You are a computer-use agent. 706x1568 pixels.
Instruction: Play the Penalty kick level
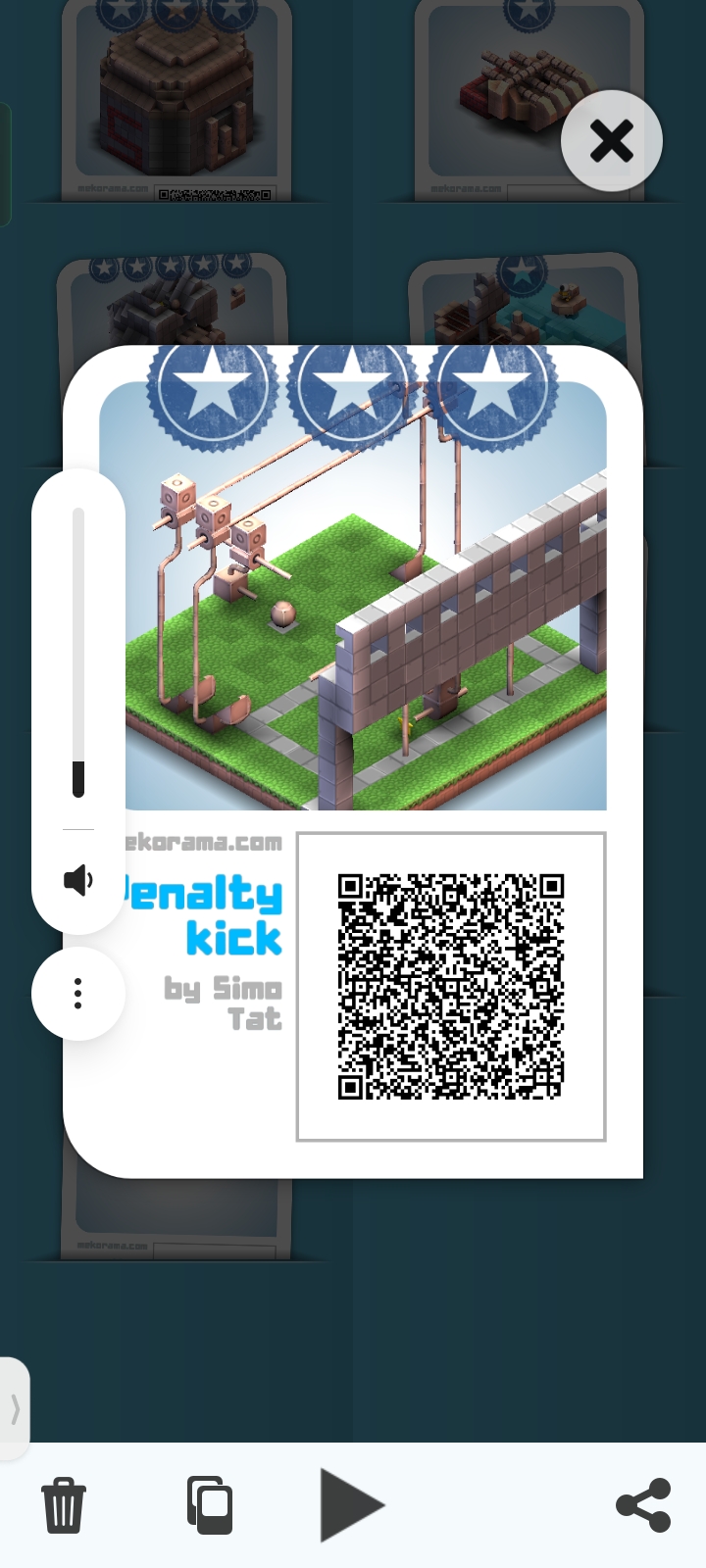point(351,1504)
